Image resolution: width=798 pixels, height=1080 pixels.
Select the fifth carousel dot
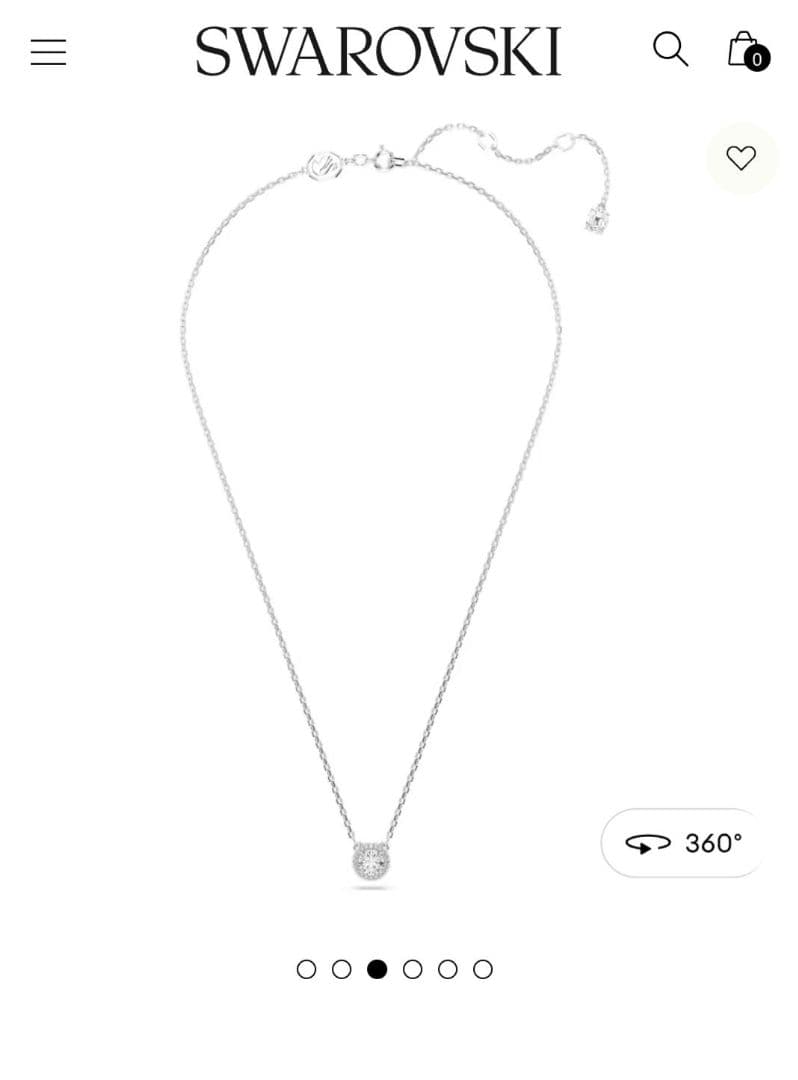(x=448, y=968)
